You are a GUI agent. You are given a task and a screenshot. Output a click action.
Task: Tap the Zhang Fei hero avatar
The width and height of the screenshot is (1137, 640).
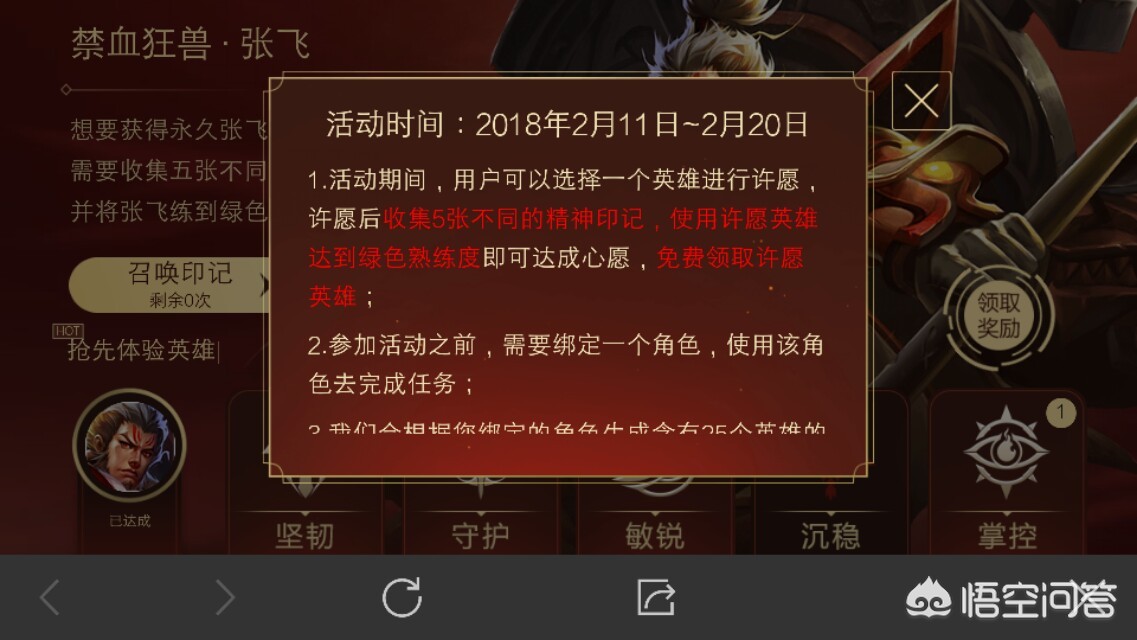[129, 444]
